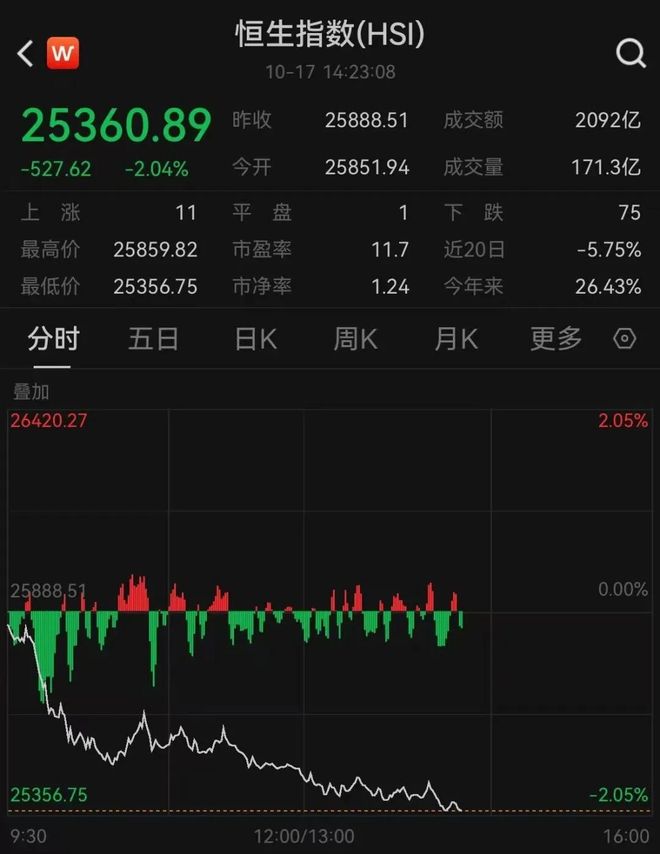Open the 更多 chart options
Screen dimensions: 660x854
click(555, 339)
